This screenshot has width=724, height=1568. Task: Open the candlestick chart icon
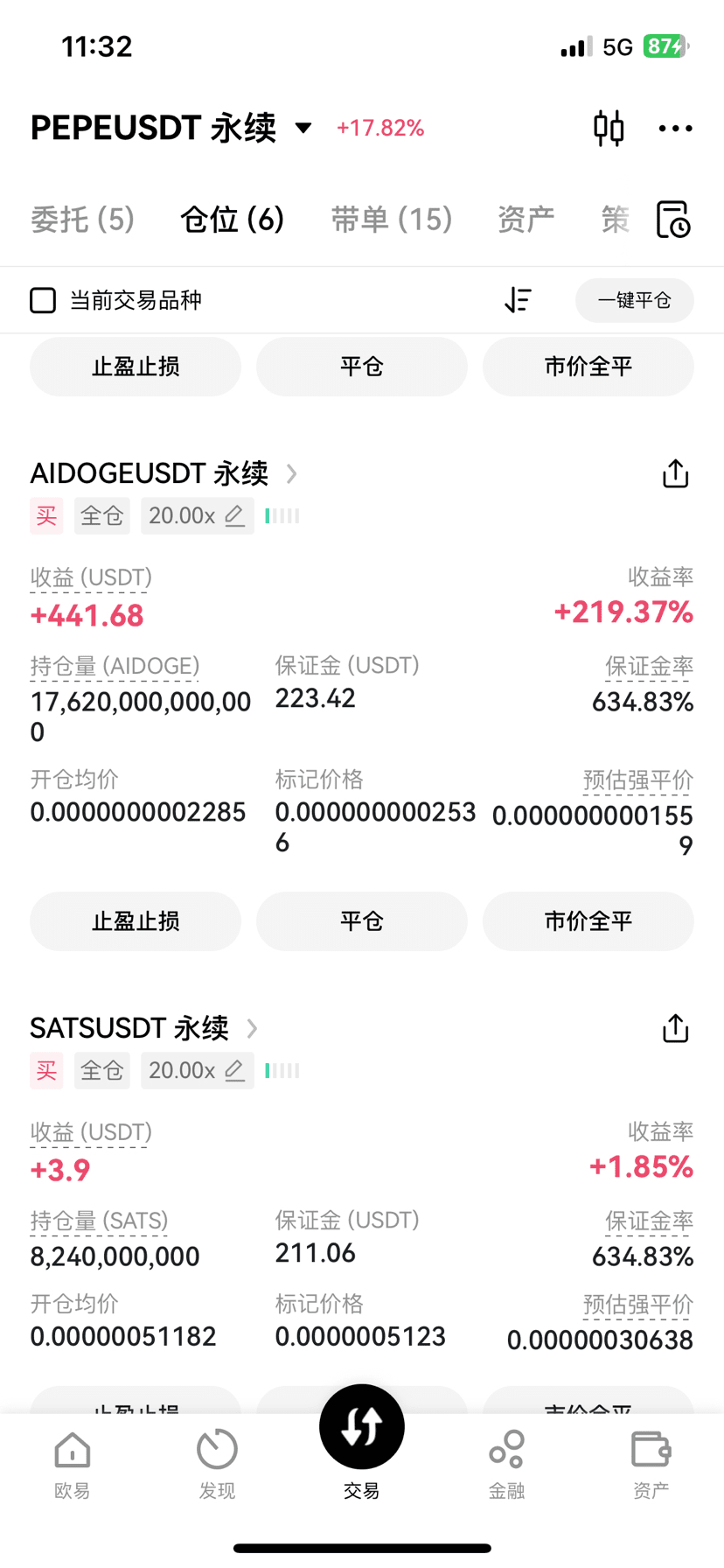[609, 129]
